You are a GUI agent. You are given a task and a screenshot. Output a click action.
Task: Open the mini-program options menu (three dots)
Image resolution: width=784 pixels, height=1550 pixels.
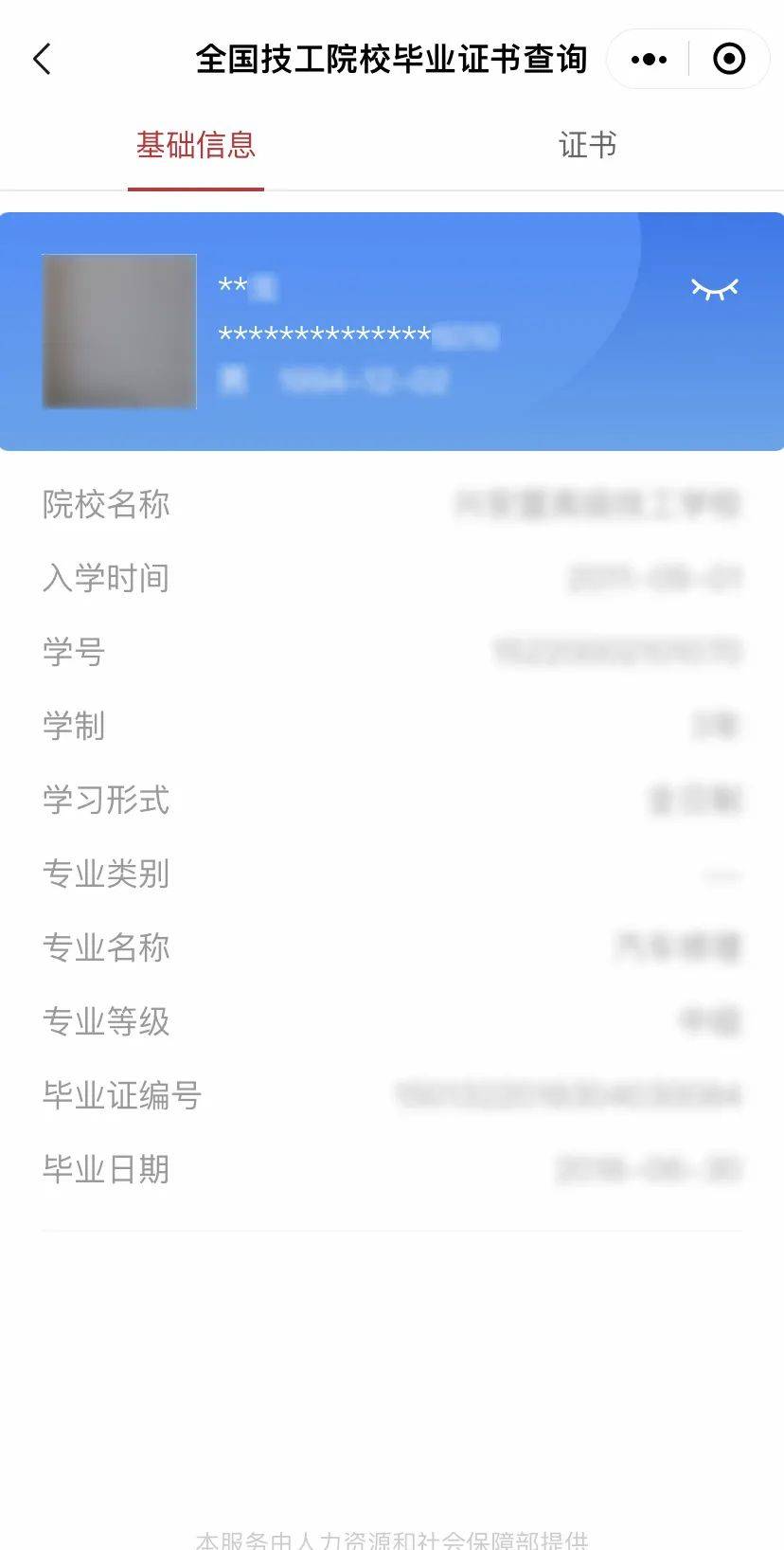coord(649,59)
